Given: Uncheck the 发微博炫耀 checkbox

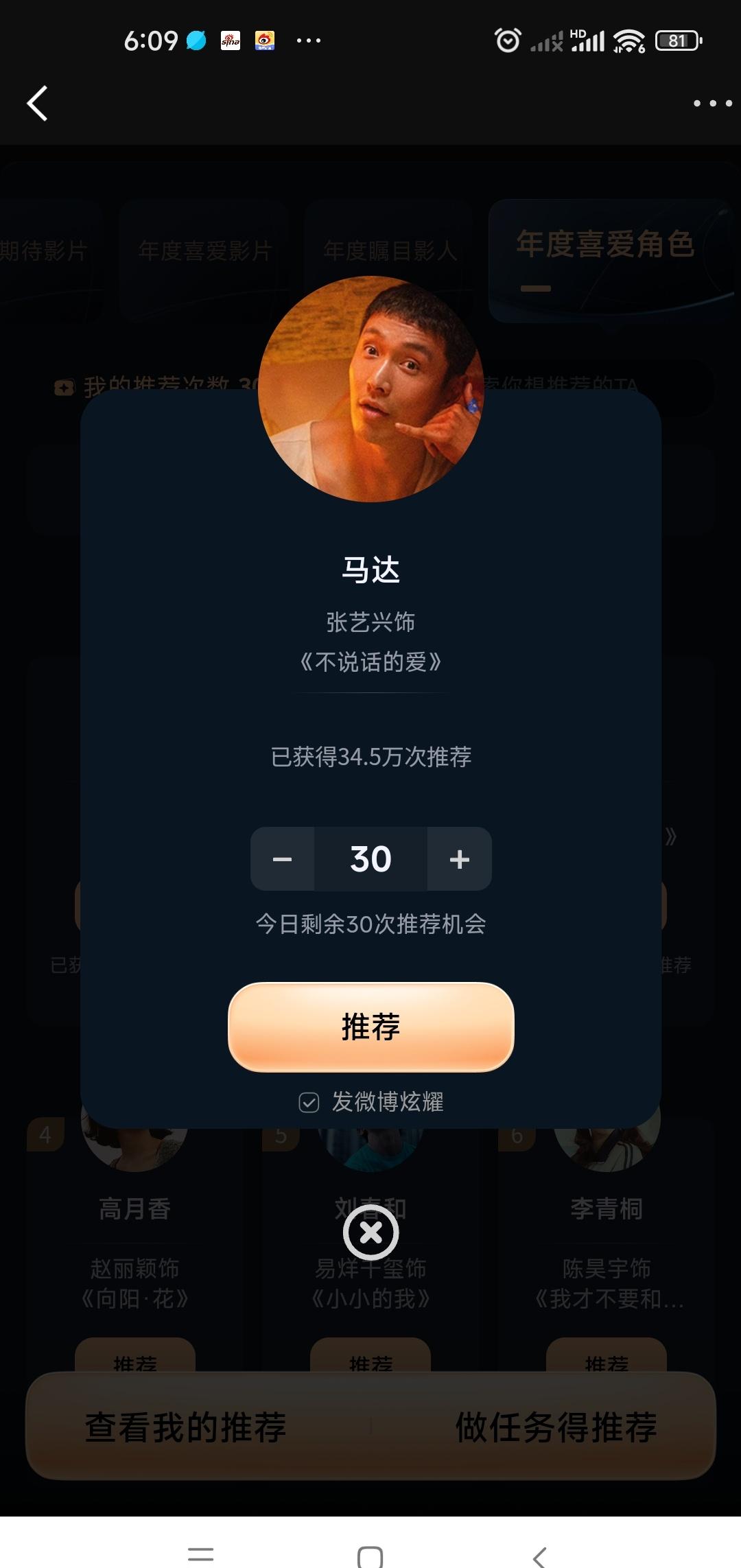Looking at the screenshot, I should coord(309,1102).
